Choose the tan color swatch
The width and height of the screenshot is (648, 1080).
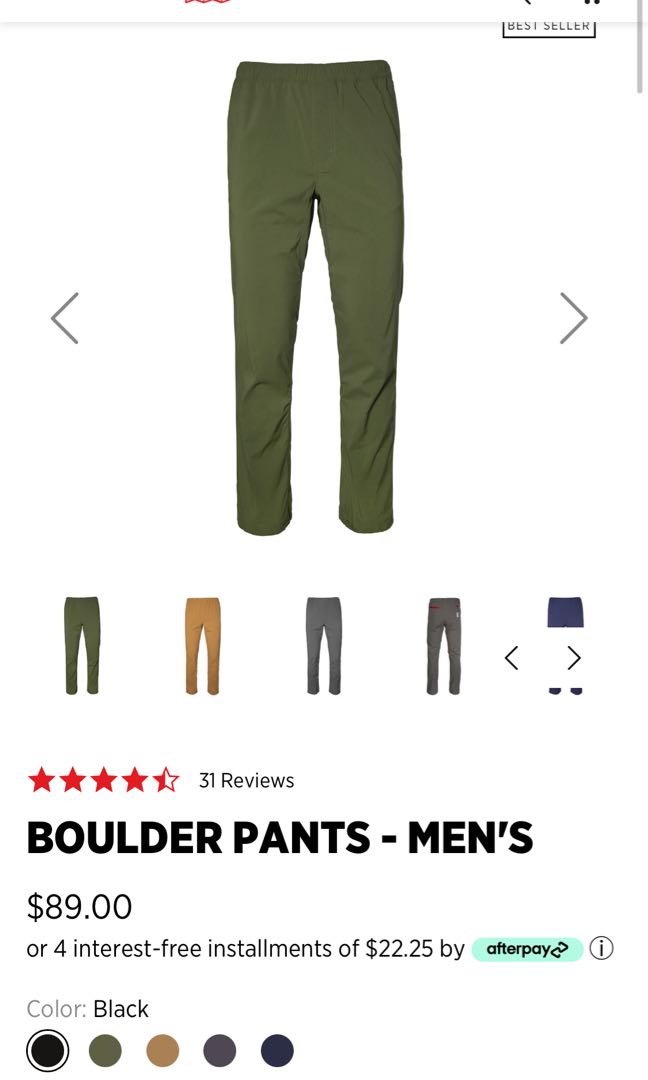click(162, 1050)
